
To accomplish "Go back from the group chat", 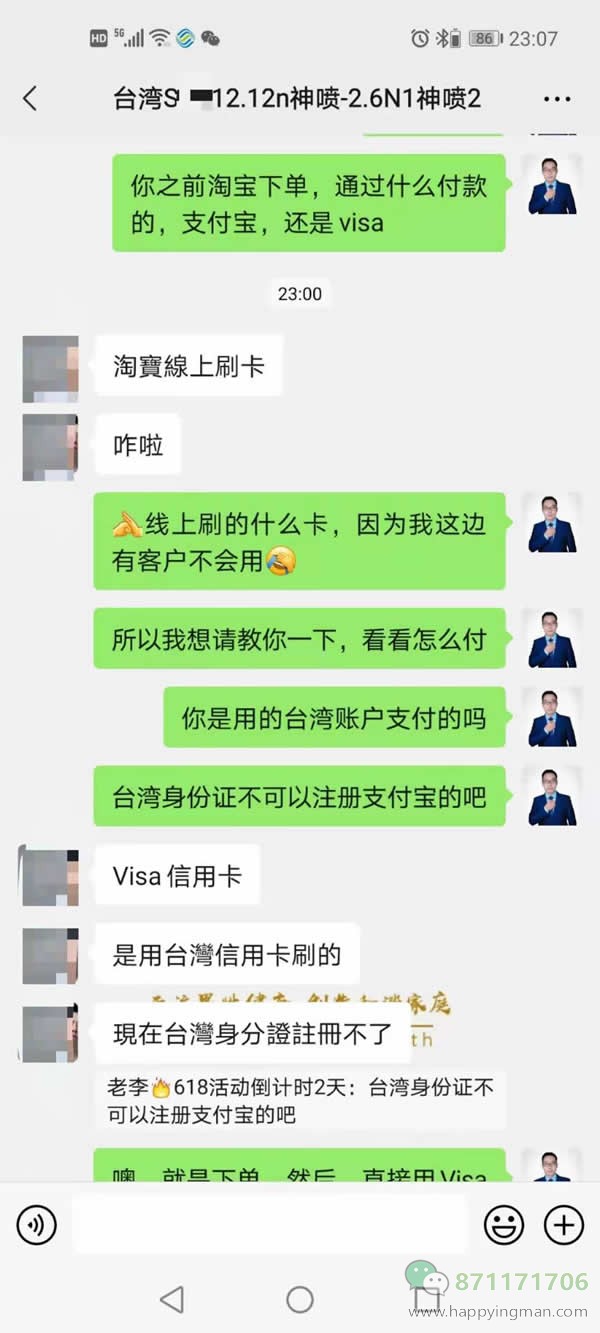I will [30, 98].
